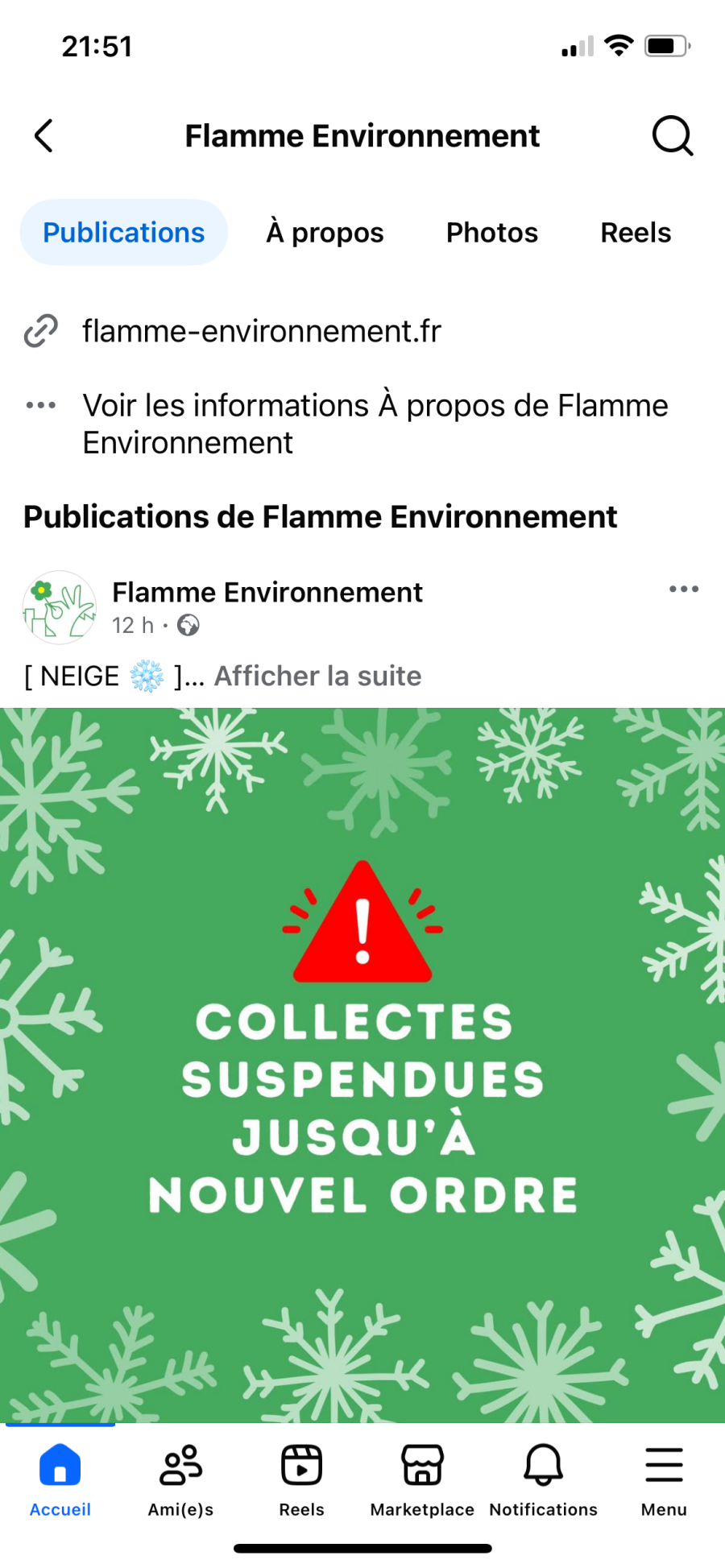
Task: Open the Menu tab
Action: pyautogui.click(x=665, y=1480)
